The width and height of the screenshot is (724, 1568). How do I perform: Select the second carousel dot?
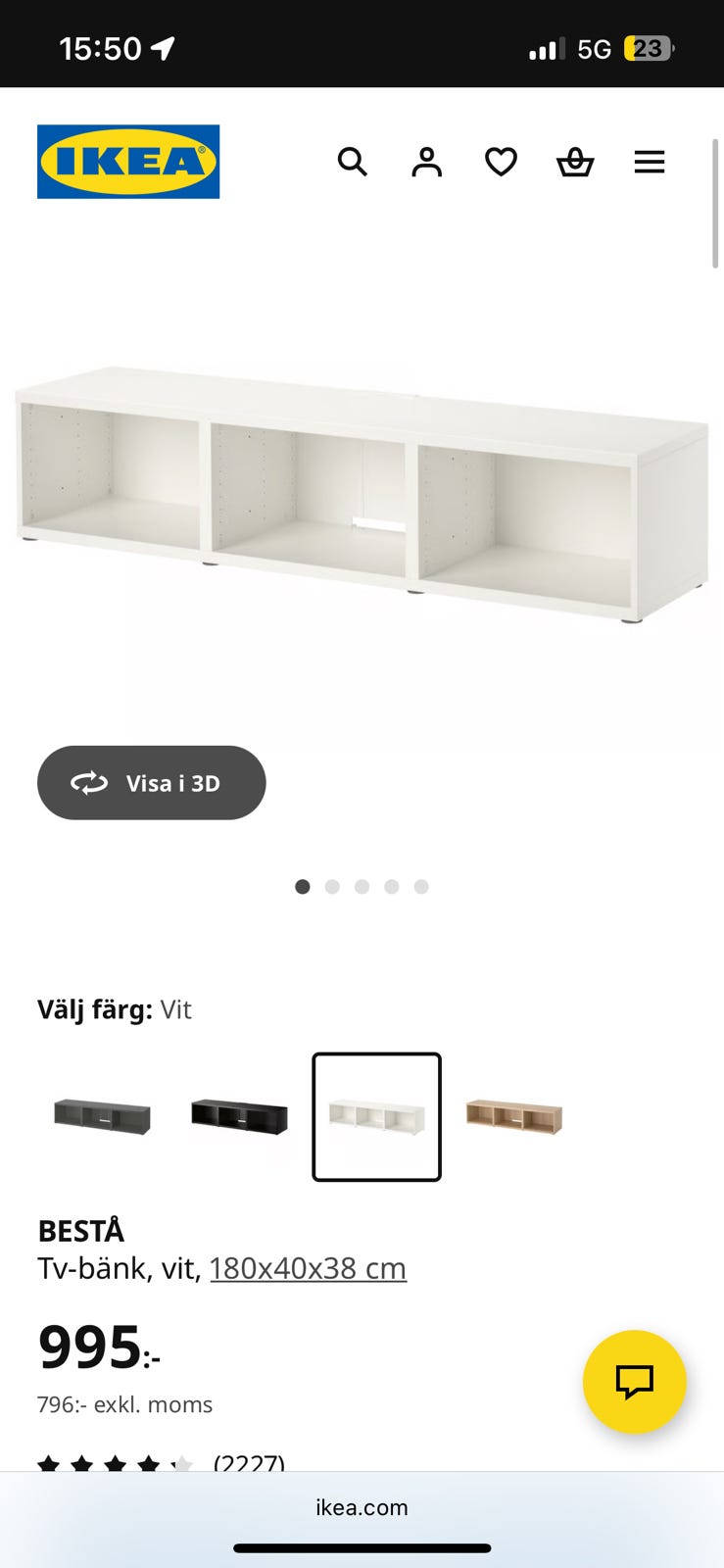pos(332,886)
